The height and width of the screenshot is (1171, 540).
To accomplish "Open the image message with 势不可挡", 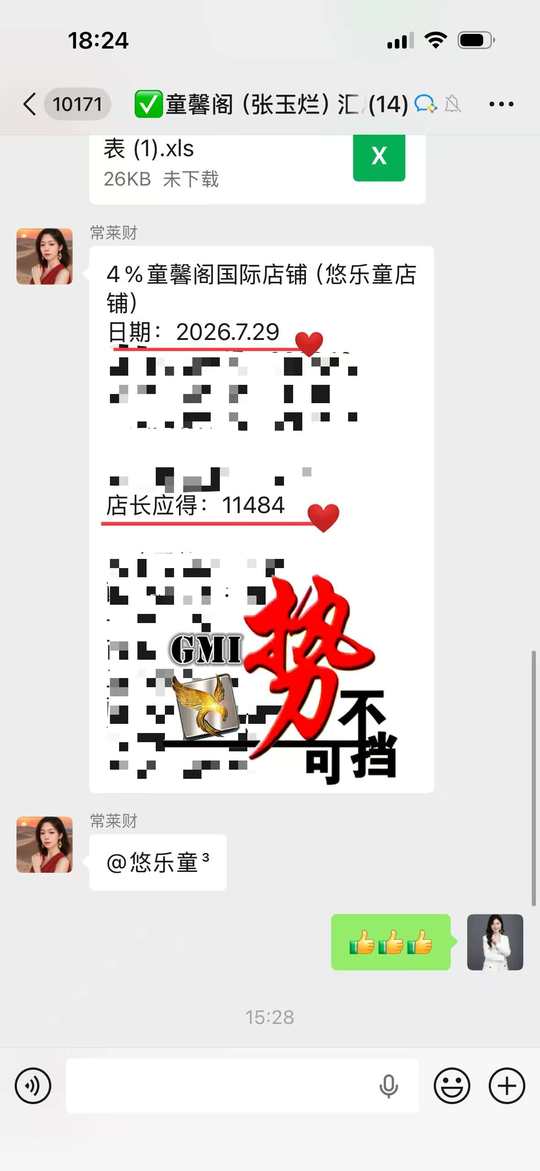I will 261,519.
